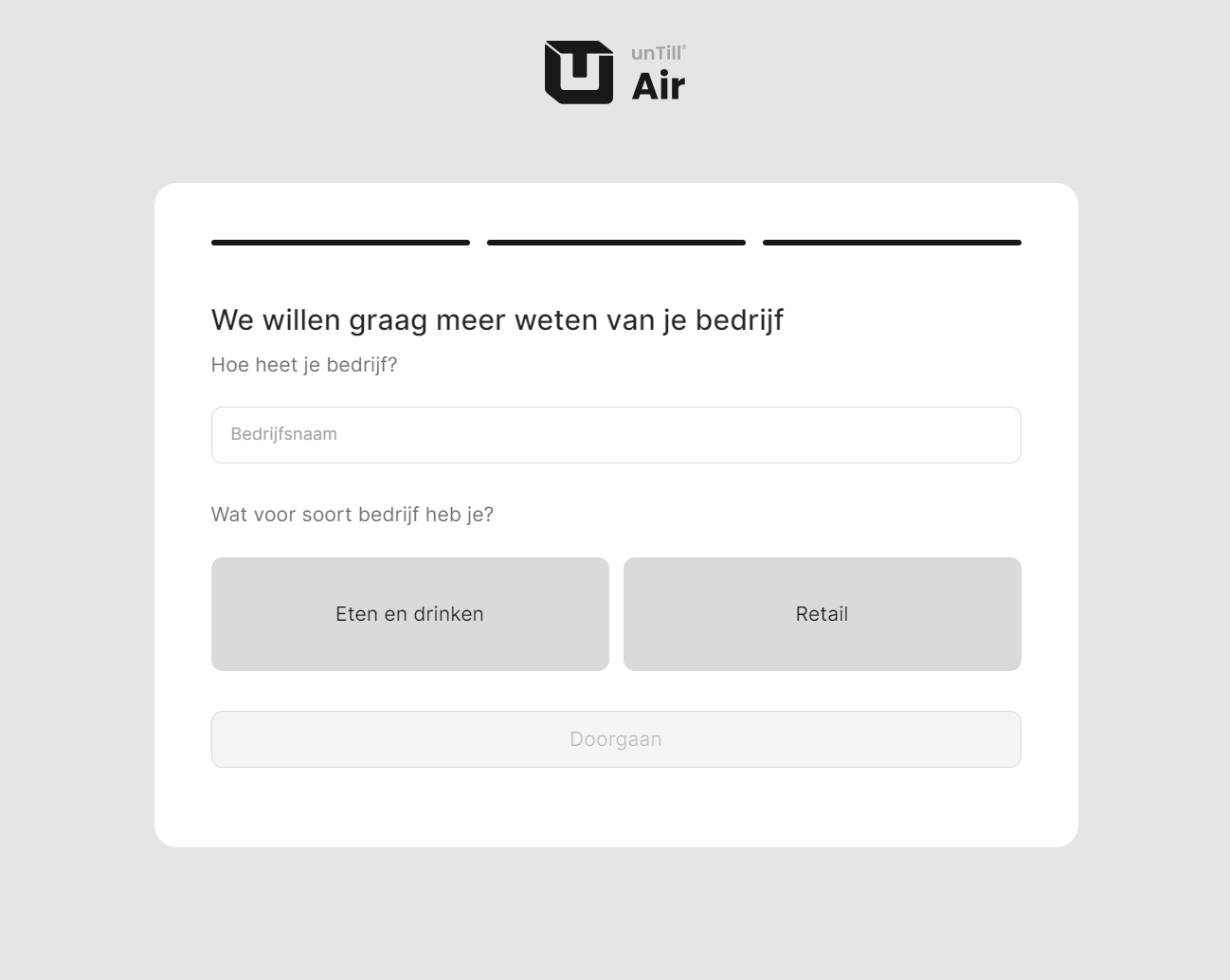Focus the Bedrijfsnaam text field
This screenshot has height=980, width=1230.
click(616, 435)
